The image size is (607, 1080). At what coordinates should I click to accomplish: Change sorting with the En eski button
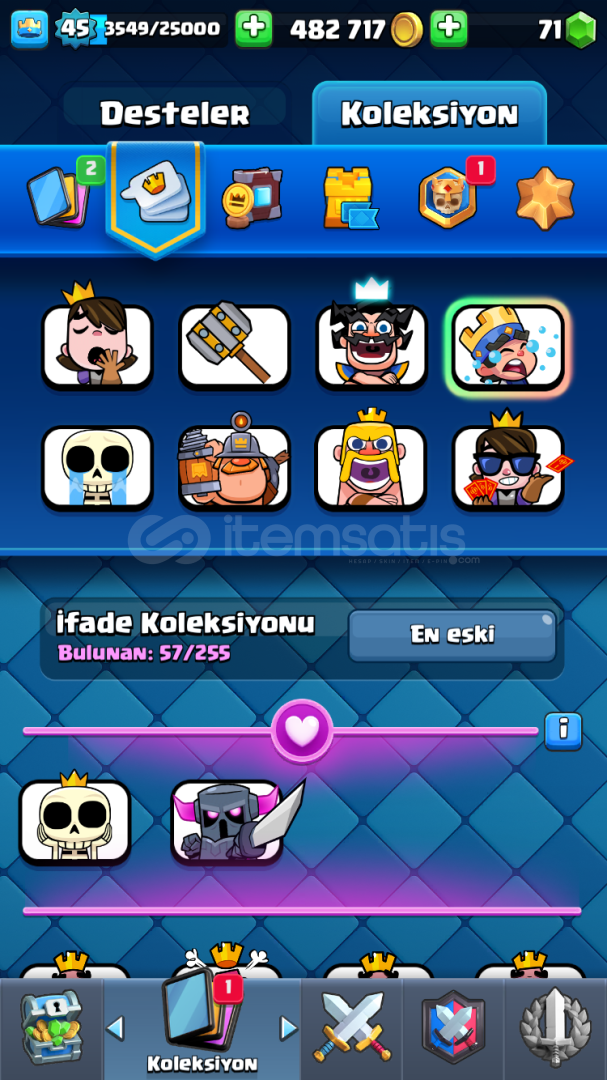click(x=452, y=634)
